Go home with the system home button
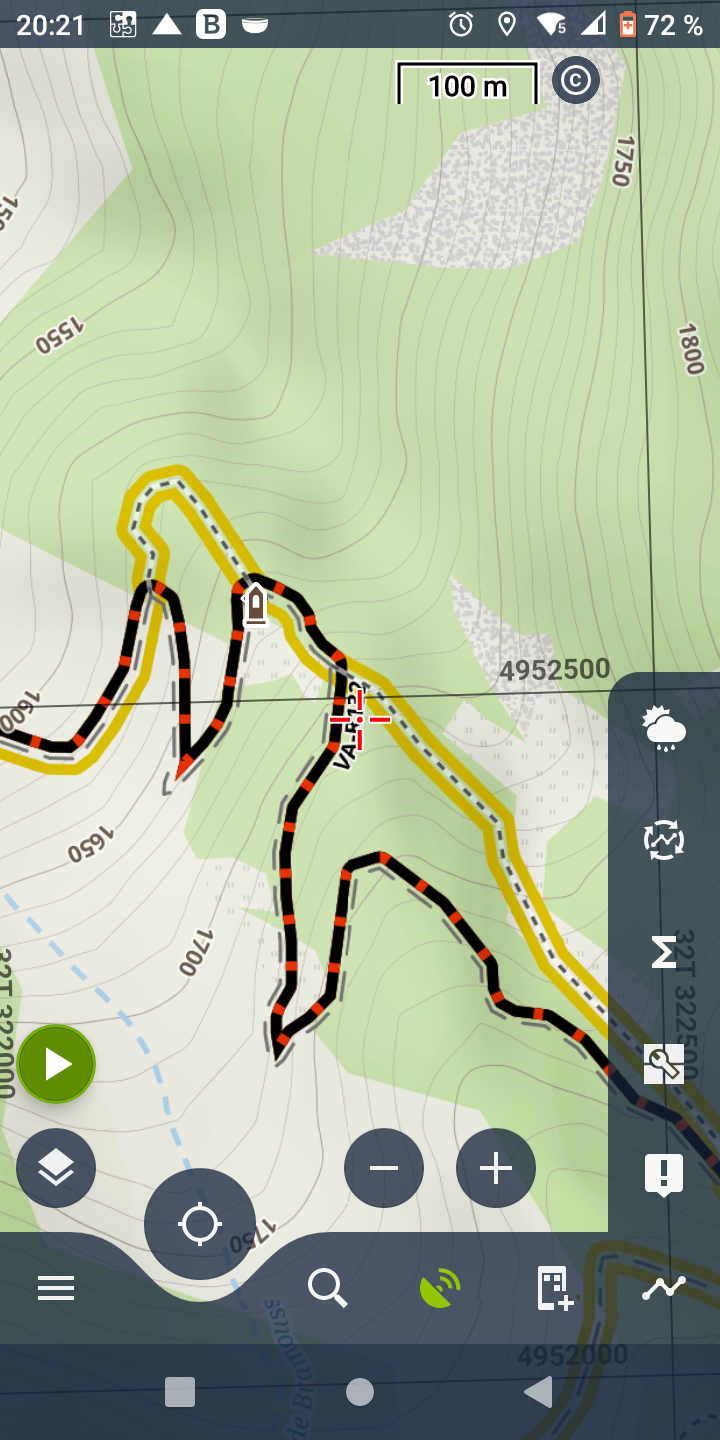 360,1392
